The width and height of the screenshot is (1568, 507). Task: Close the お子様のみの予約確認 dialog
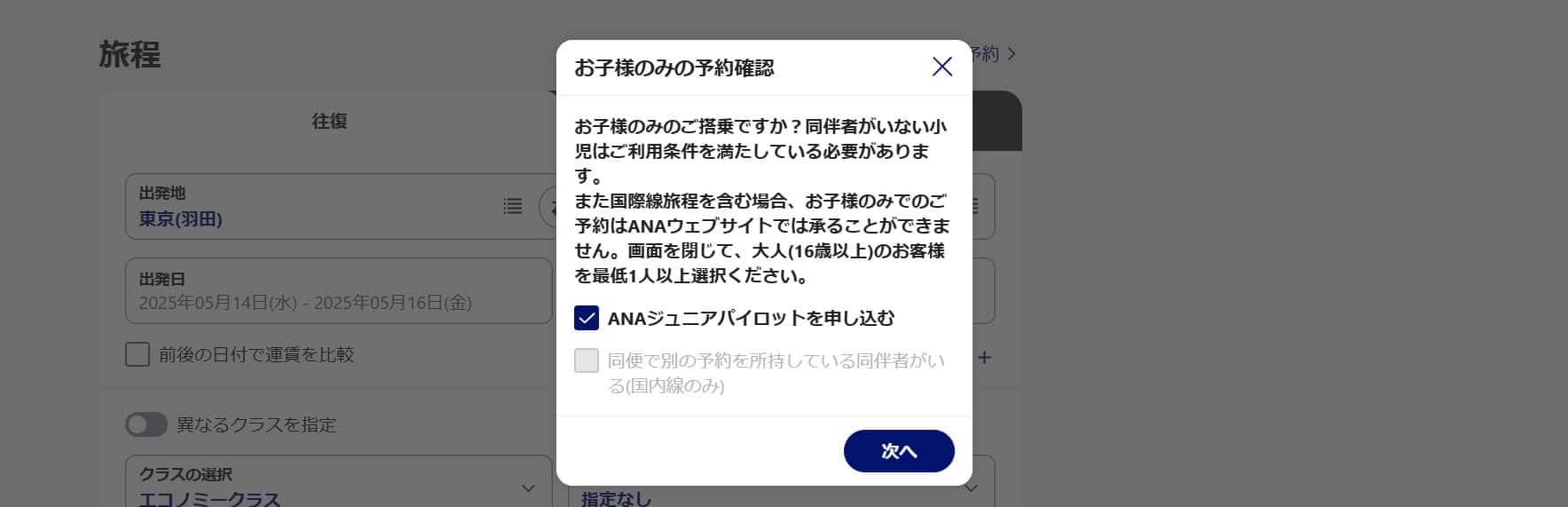click(942, 67)
